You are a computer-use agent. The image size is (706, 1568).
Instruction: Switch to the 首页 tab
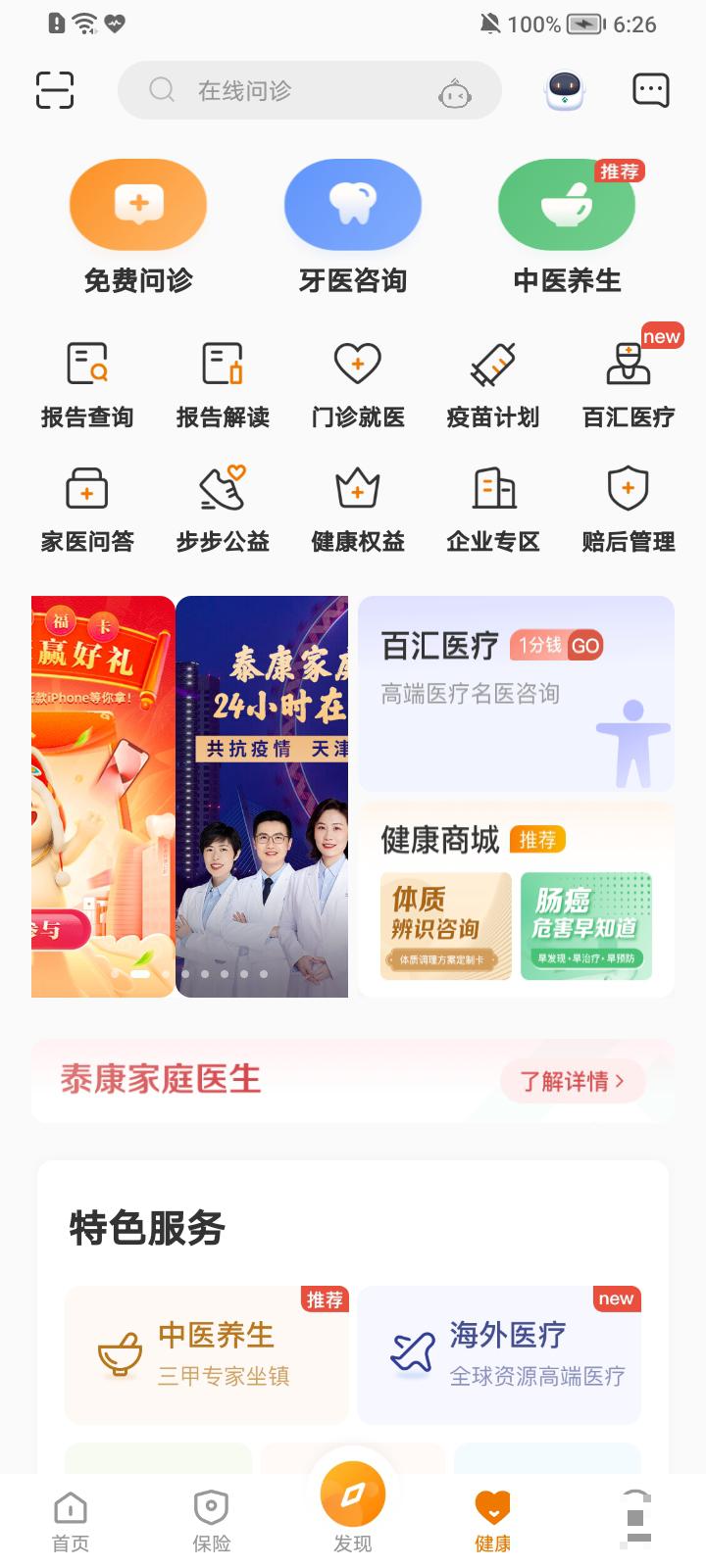(71, 1522)
